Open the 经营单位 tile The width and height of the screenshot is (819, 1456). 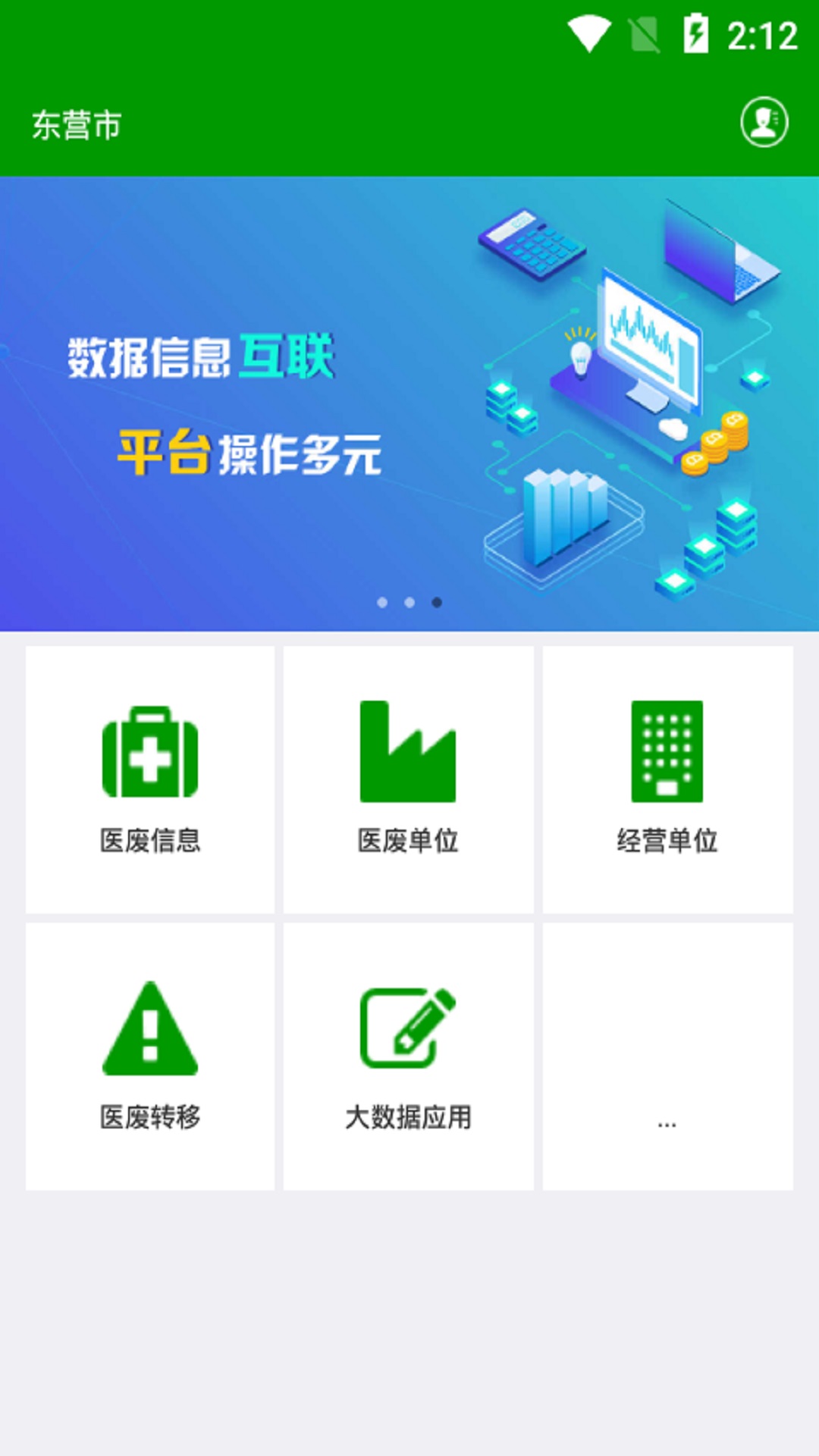click(667, 780)
